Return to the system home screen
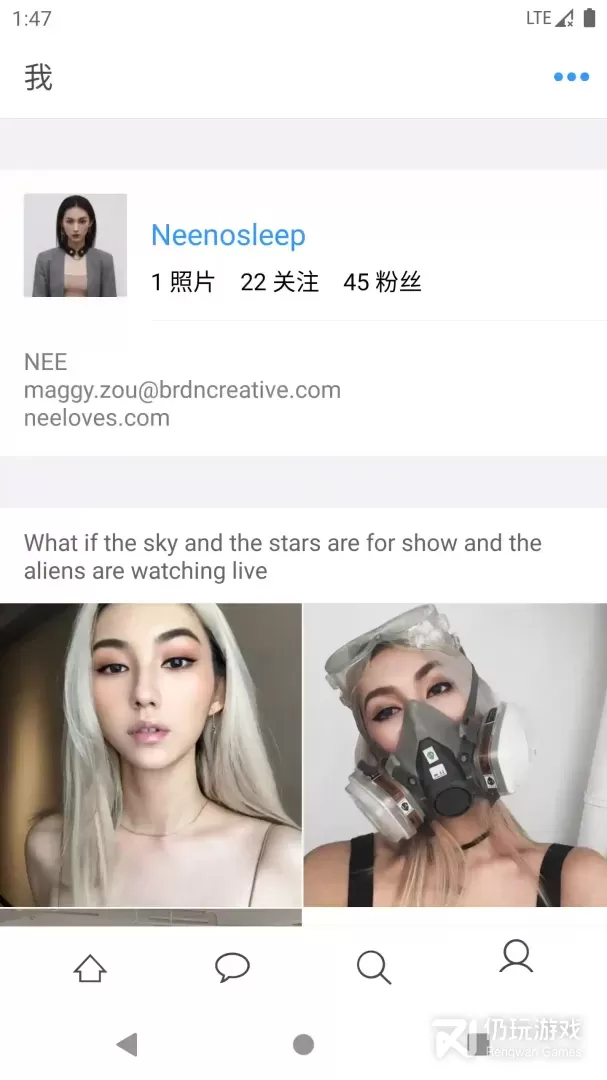Screen dimensions: 607x1080 tap(303, 1045)
